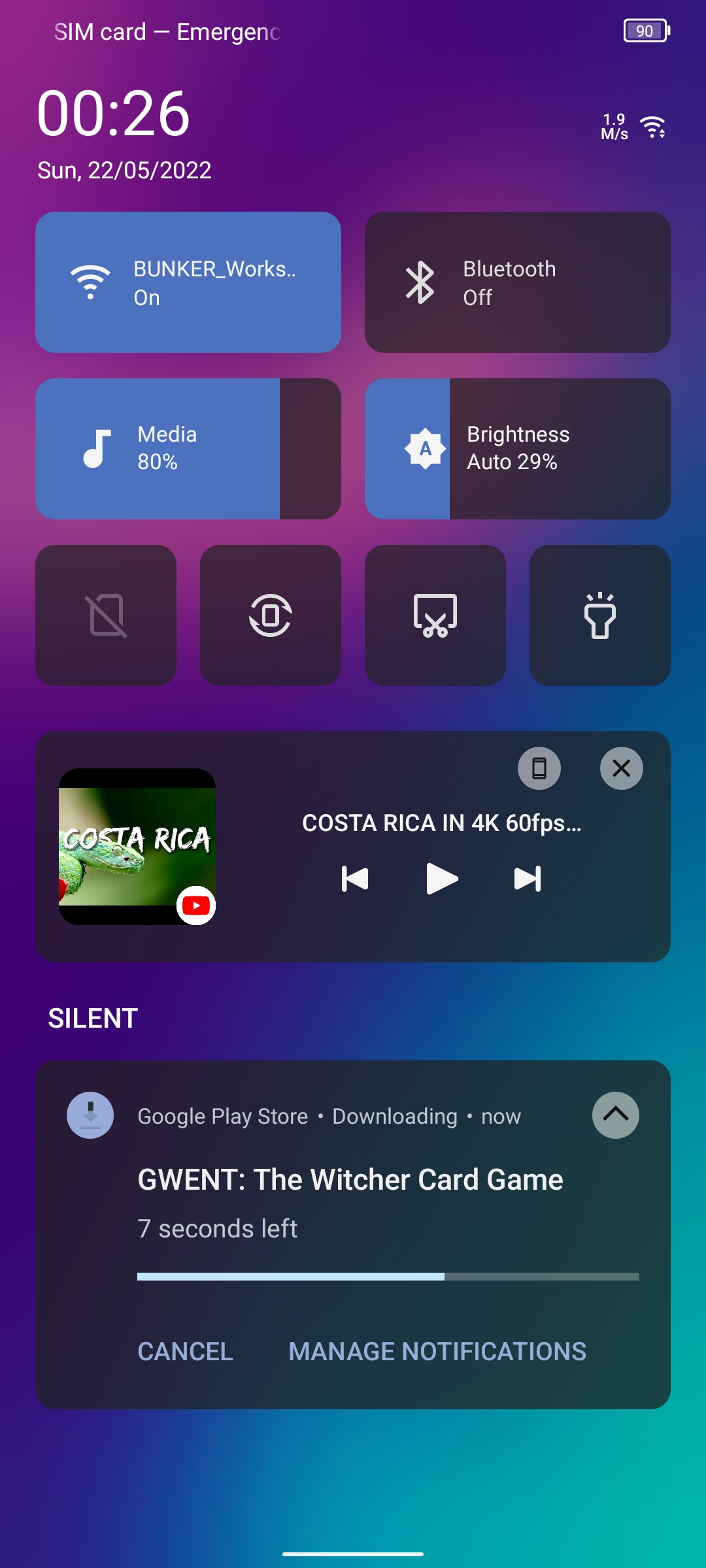Turn off the BUNKER_Works Wi-Fi tile
Screen dimensions: 706x1568
click(188, 282)
